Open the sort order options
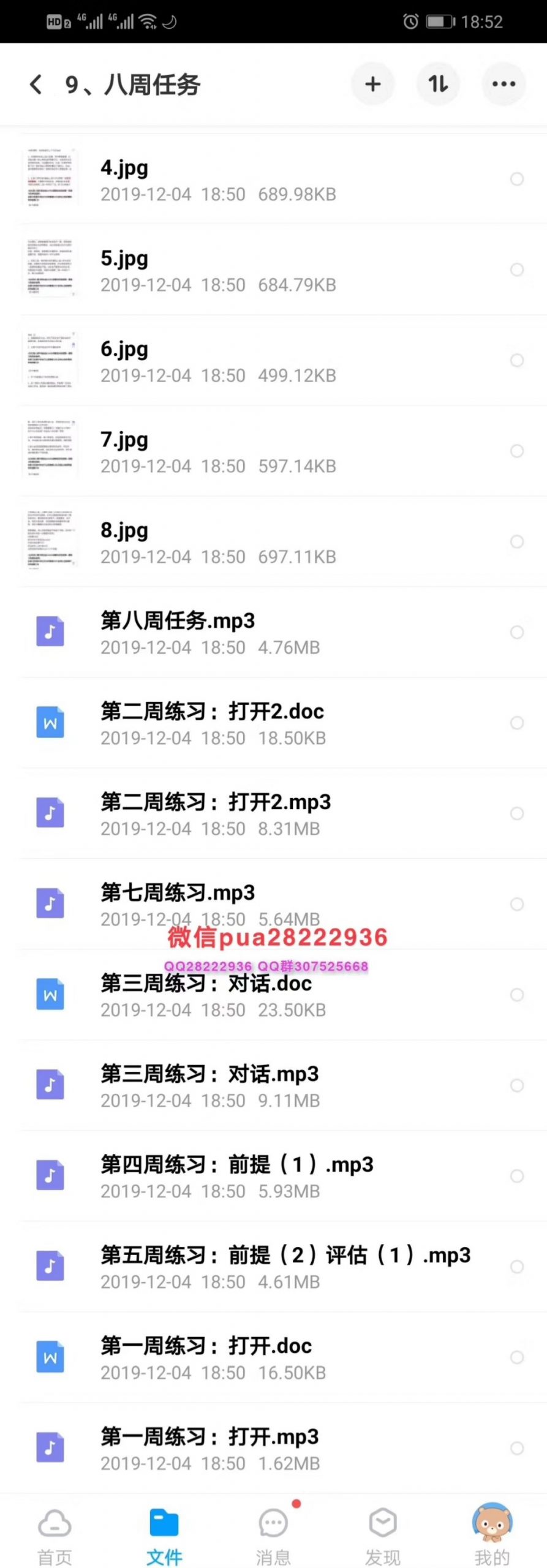The height and width of the screenshot is (1568, 547). click(x=438, y=84)
